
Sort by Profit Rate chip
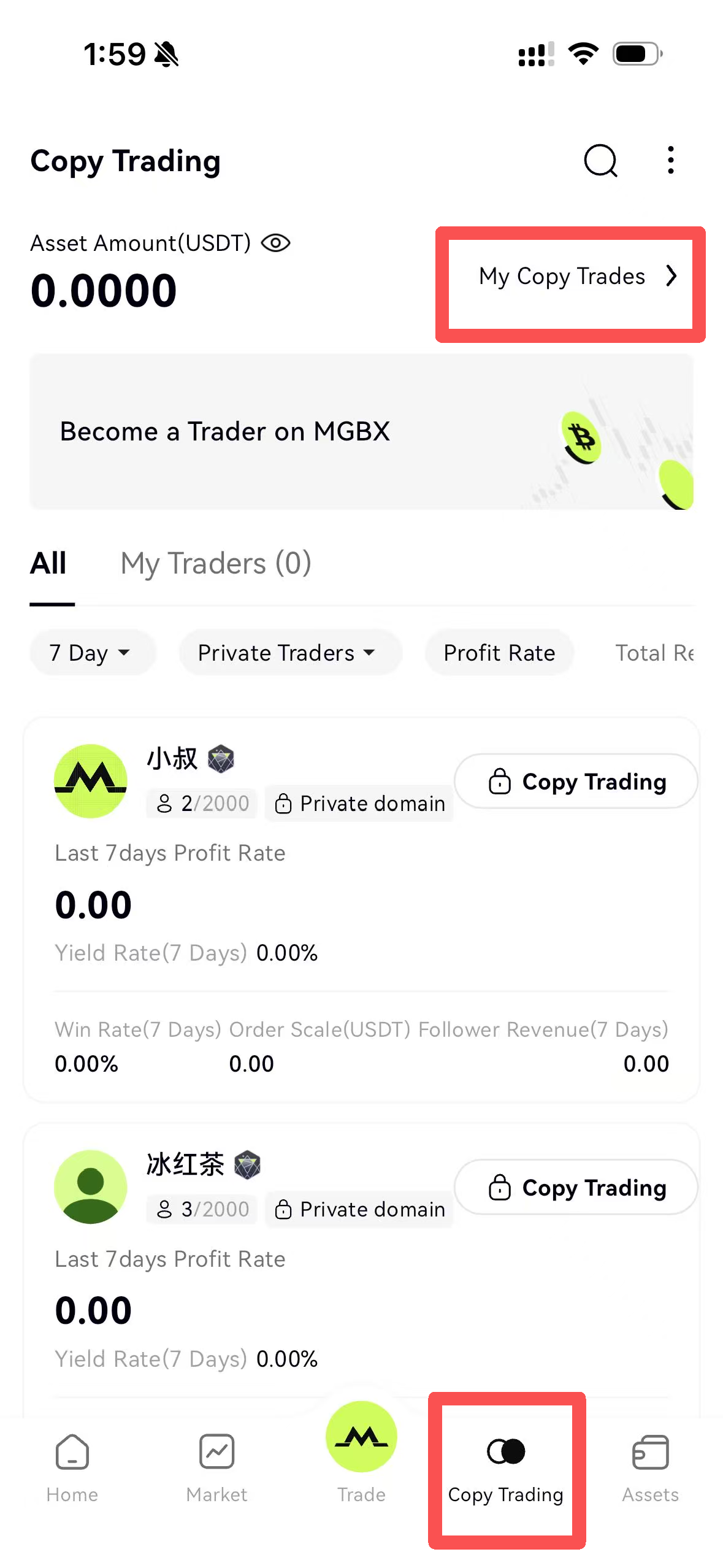(x=499, y=653)
